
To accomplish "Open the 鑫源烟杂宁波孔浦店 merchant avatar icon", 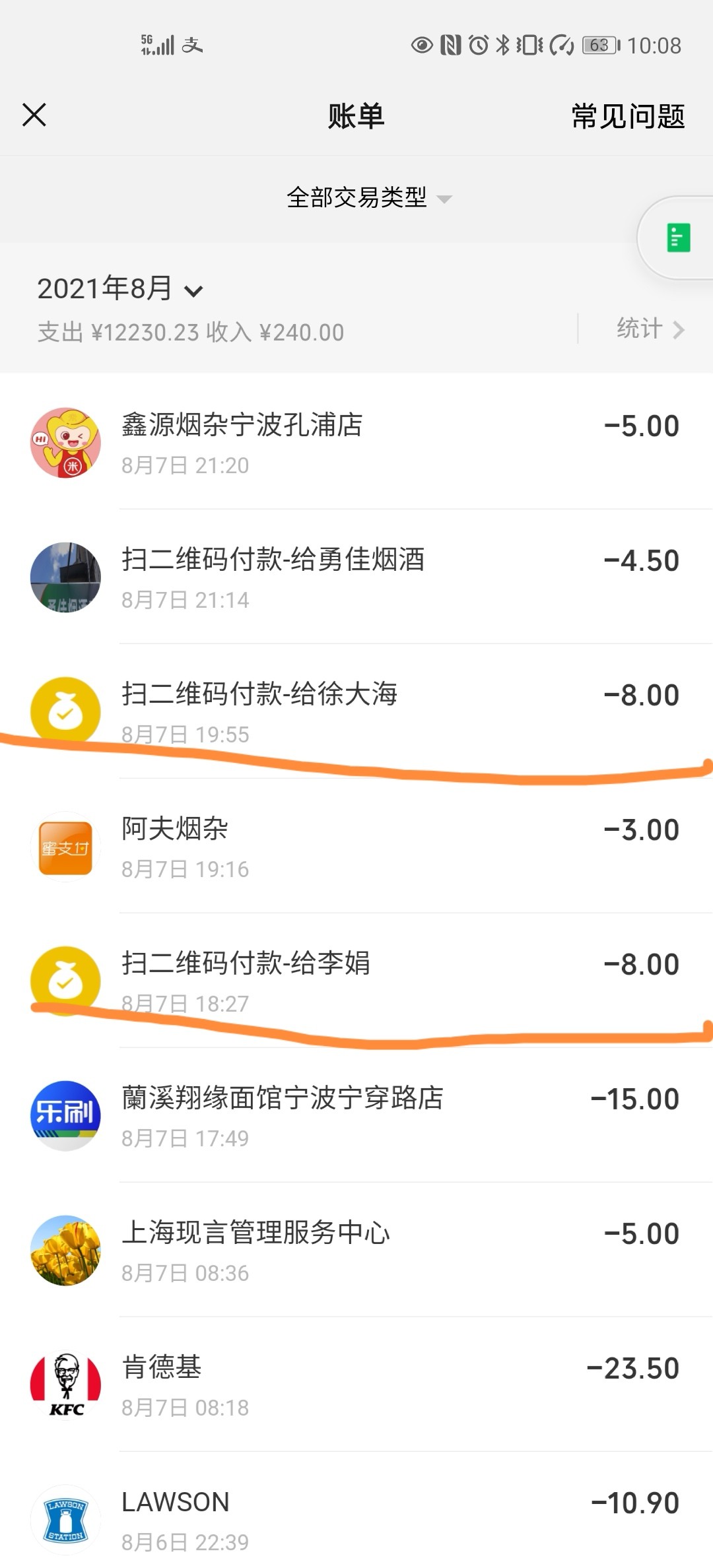I will 66,443.
